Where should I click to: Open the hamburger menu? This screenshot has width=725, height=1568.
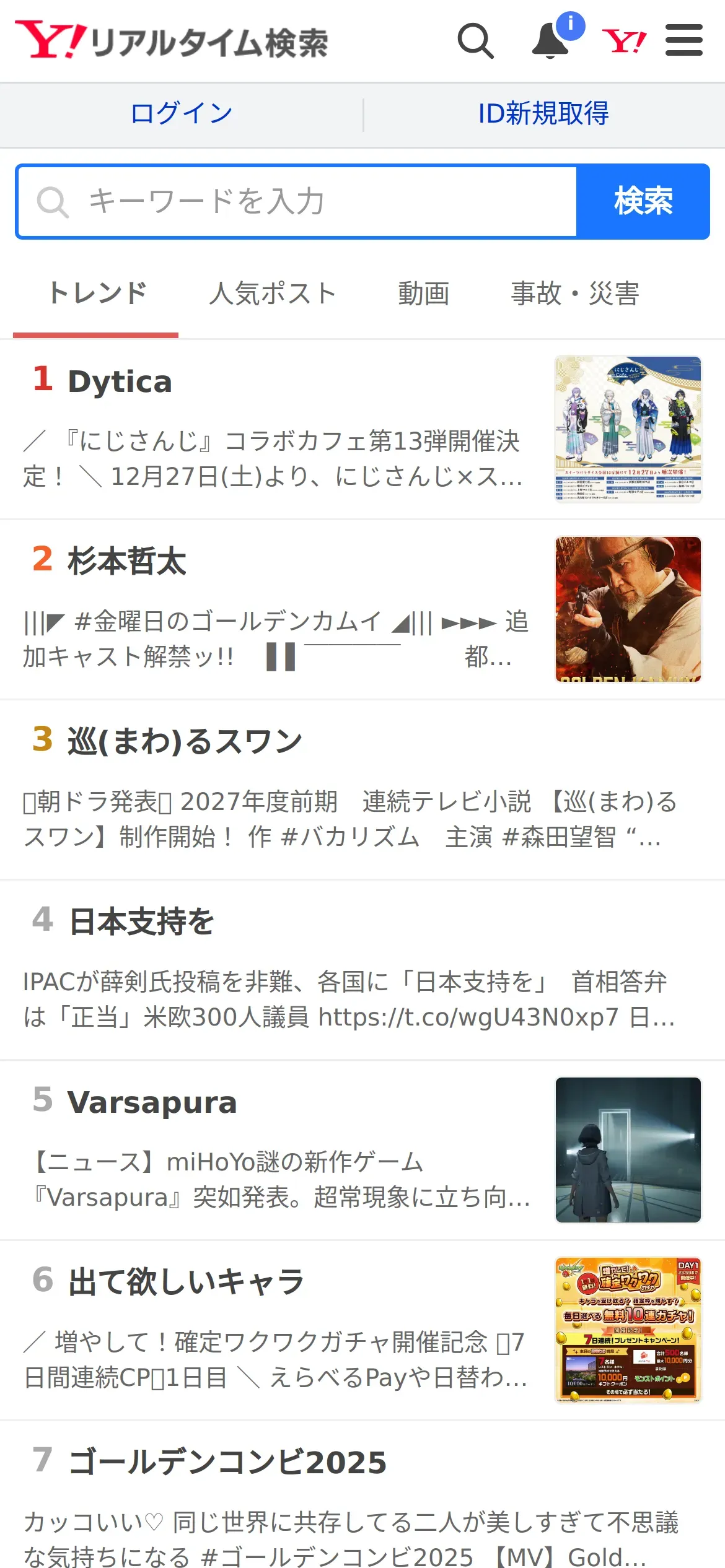pyautogui.click(x=683, y=41)
